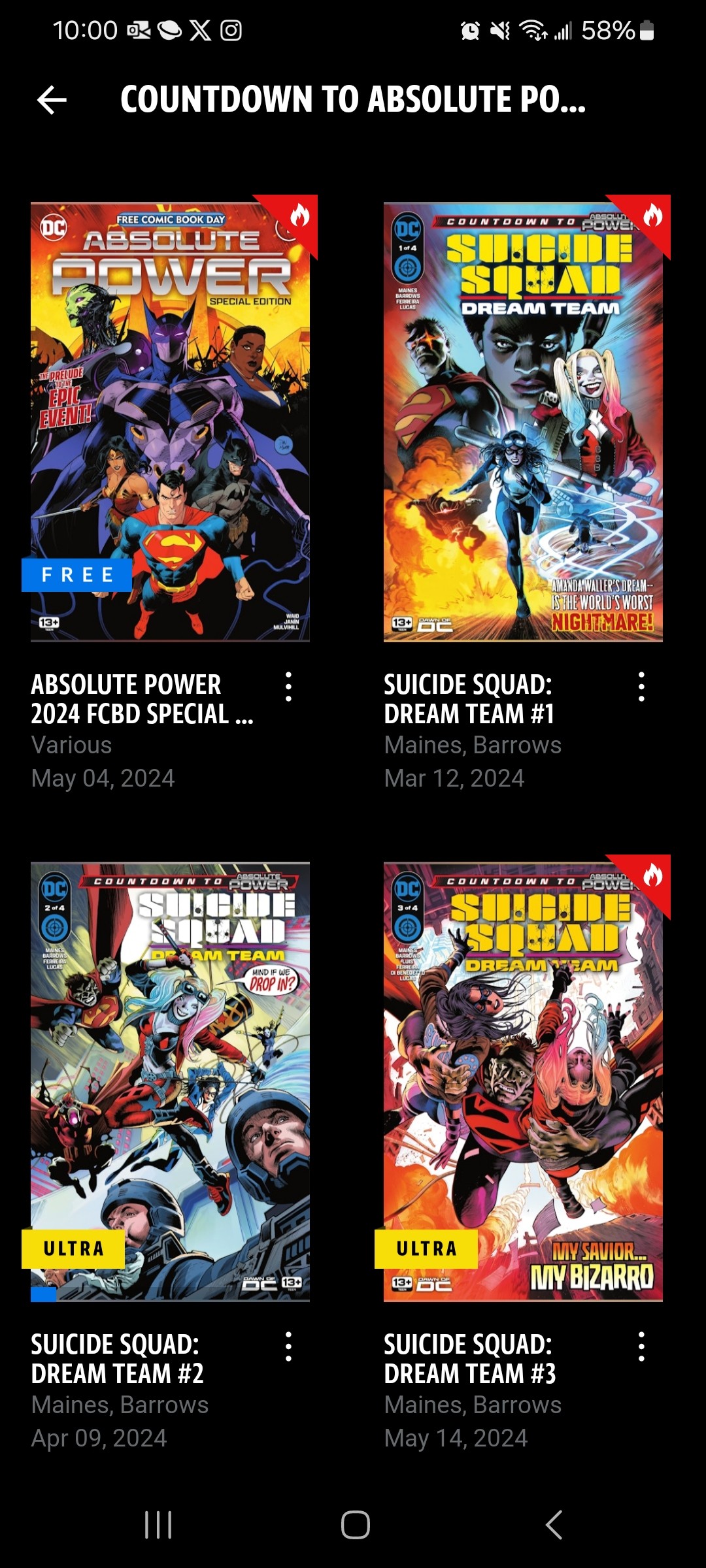The height and width of the screenshot is (1568, 706).
Task: Open Suicide Squad: Dream Team #3 cover
Action: coord(523,1082)
